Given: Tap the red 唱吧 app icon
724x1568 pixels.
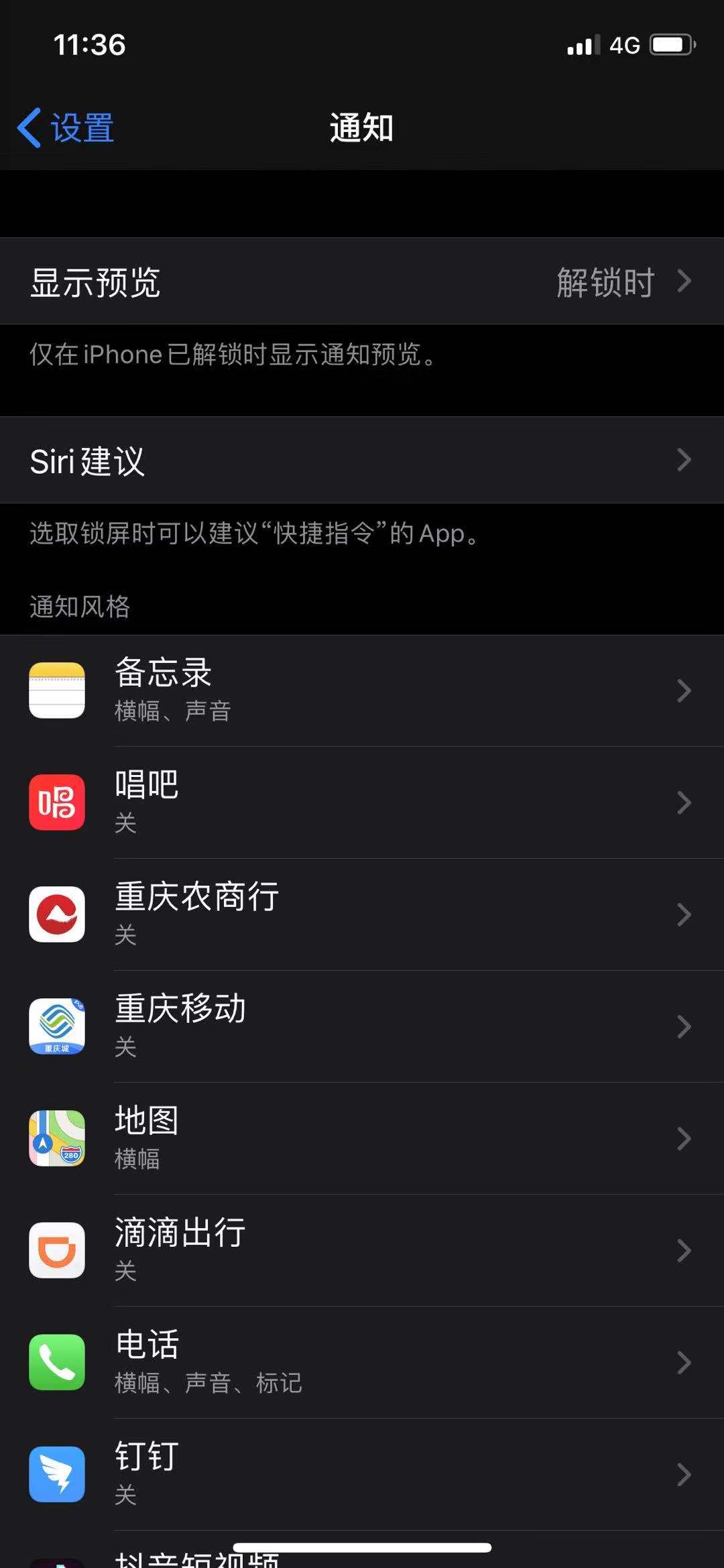Looking at the screenshot, I should [57, 803].
